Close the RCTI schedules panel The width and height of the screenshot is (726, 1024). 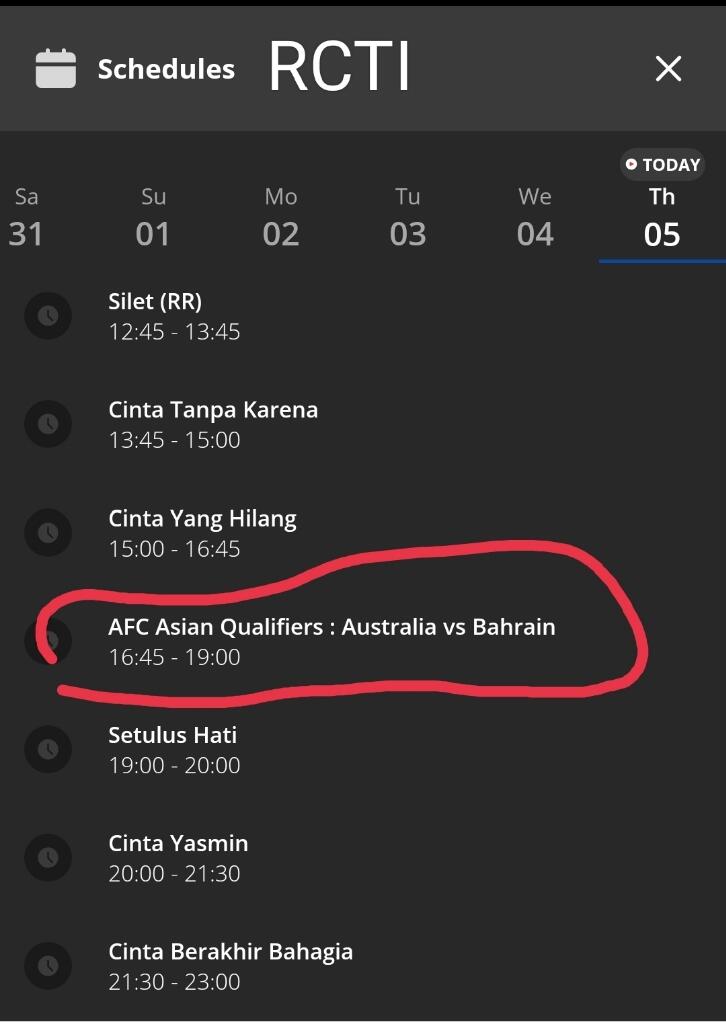pos(668,69)
